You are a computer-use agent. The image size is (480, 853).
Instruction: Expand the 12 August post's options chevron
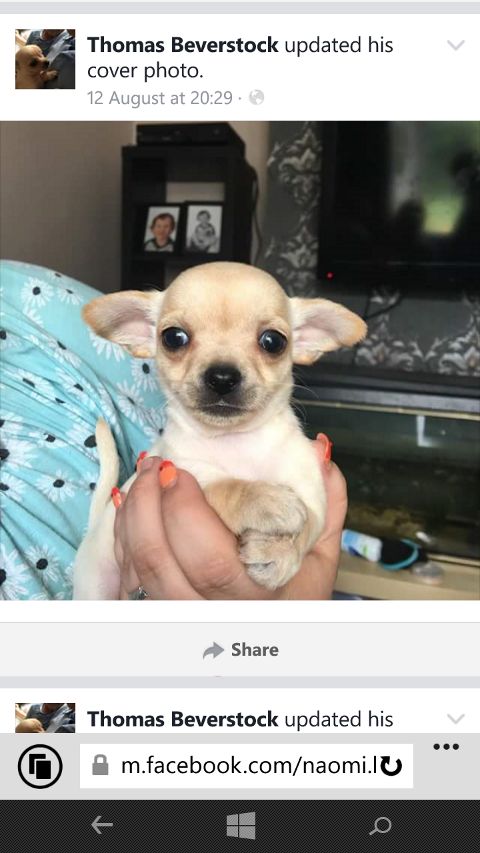[456, 45]
